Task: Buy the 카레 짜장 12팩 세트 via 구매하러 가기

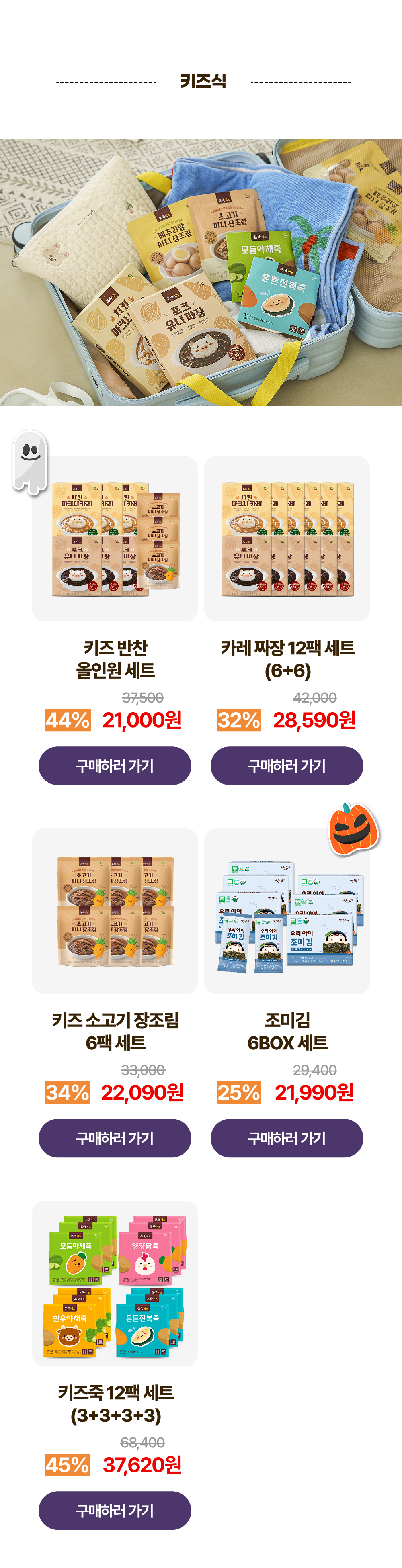Action: pos(287,765)
